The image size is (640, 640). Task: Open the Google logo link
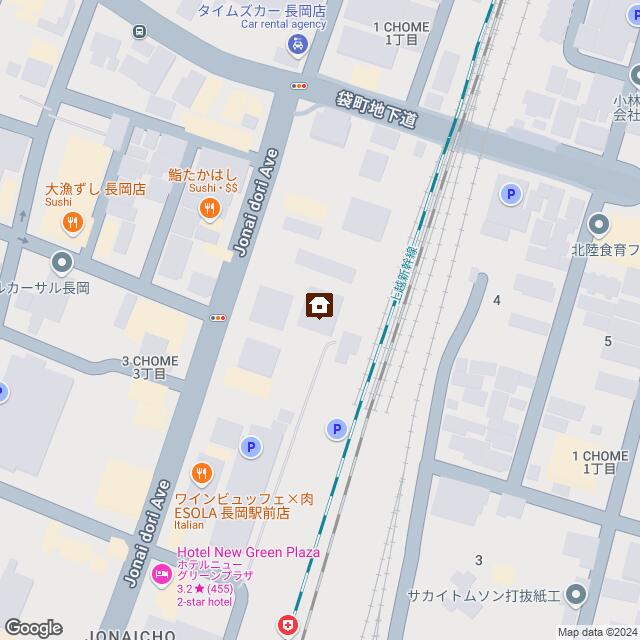coord(33,627)
